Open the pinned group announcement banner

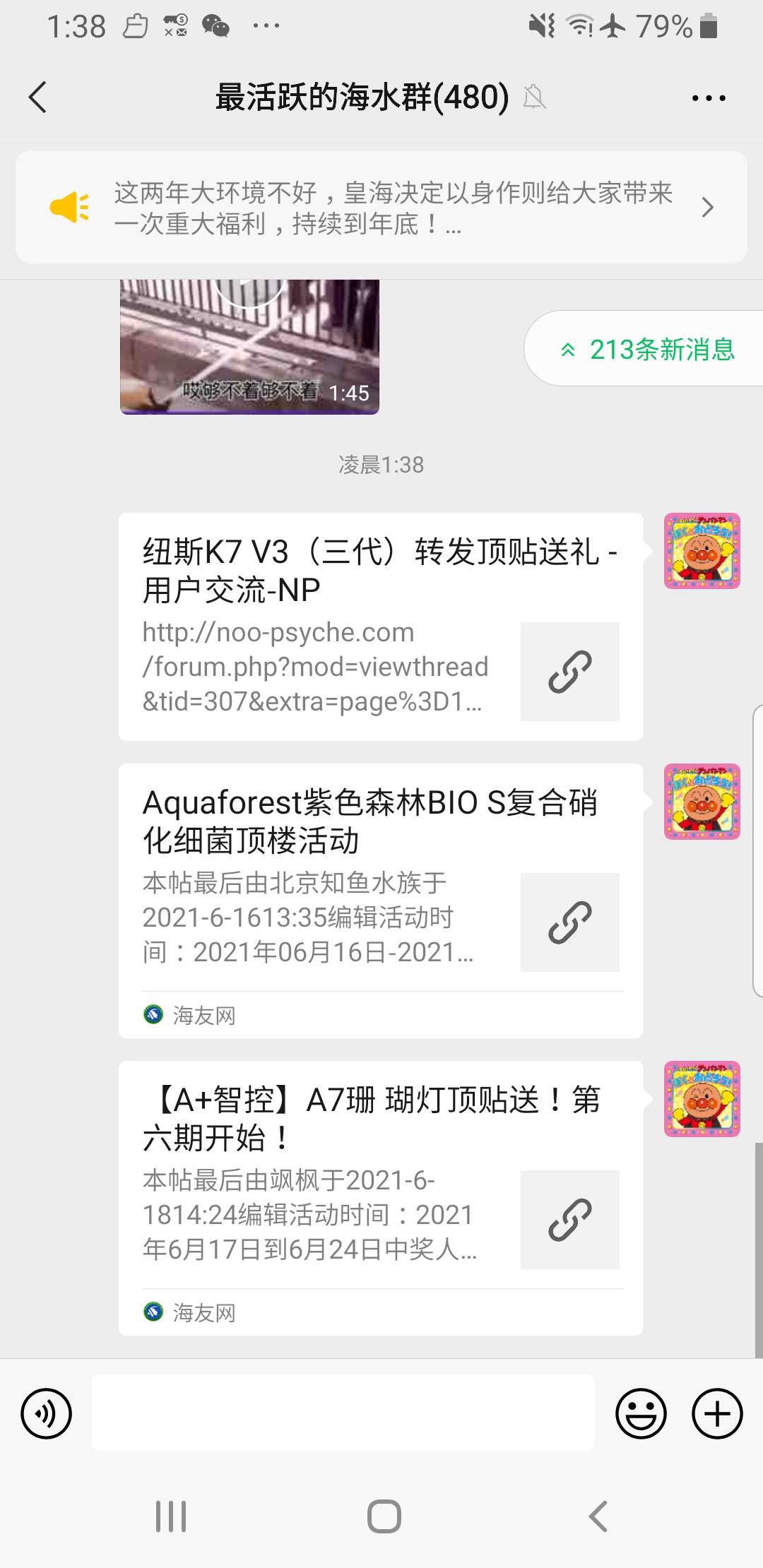pyautogui.click(x=381, y=208)
